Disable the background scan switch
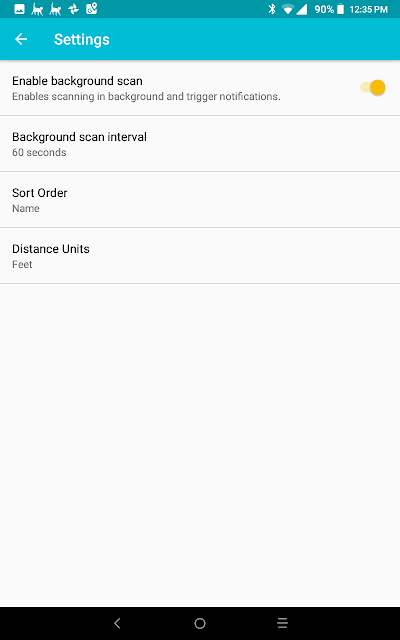 coord(373,87)
